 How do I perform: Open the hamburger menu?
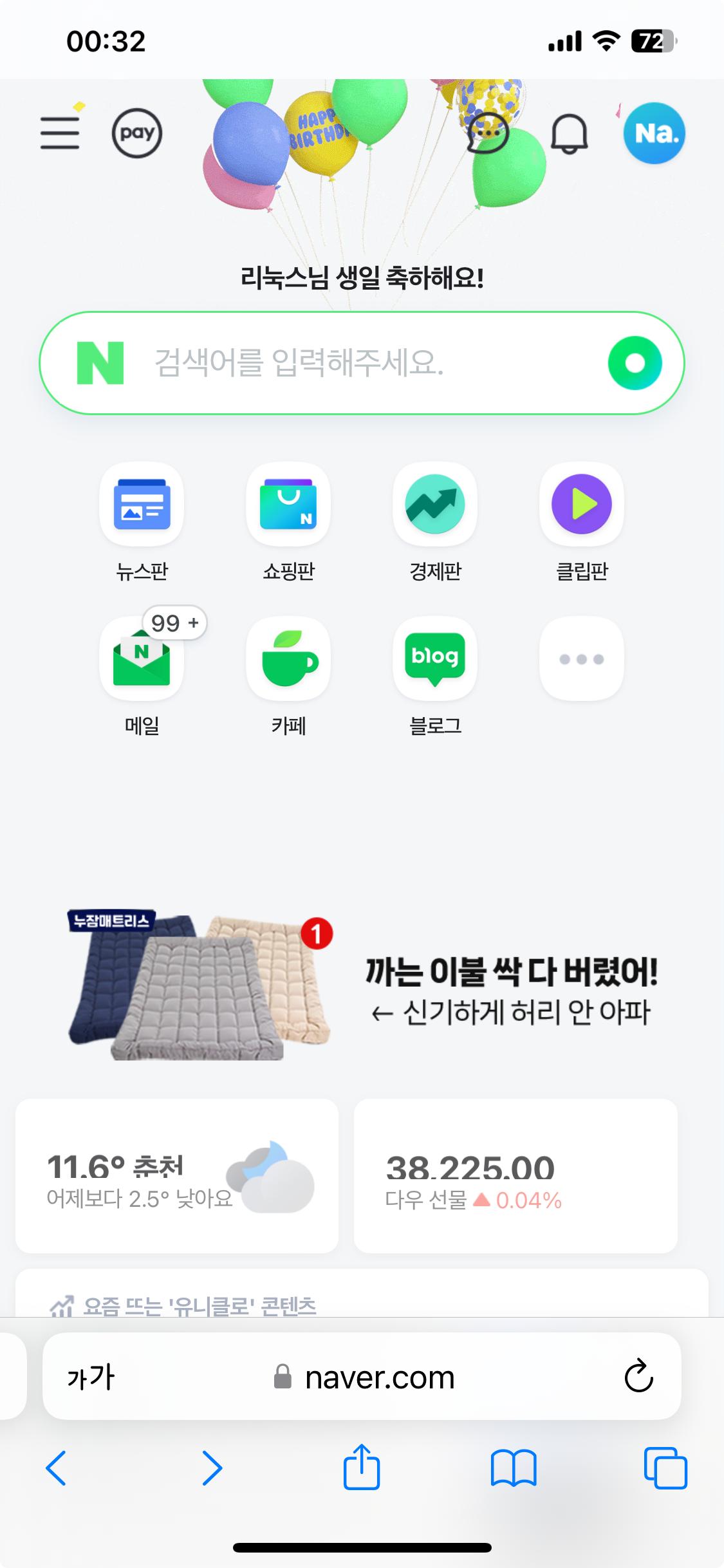(60, 133)
